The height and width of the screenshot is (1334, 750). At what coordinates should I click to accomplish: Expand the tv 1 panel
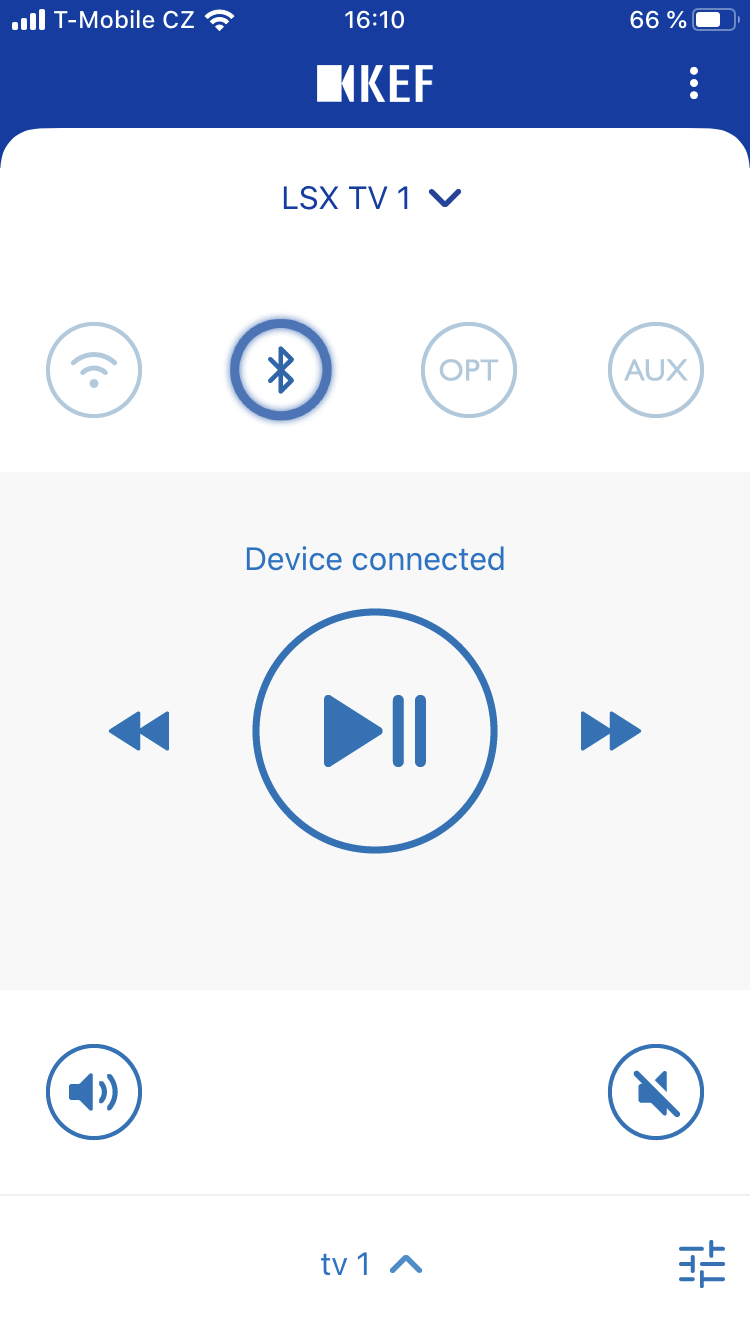click(372, 1265)
